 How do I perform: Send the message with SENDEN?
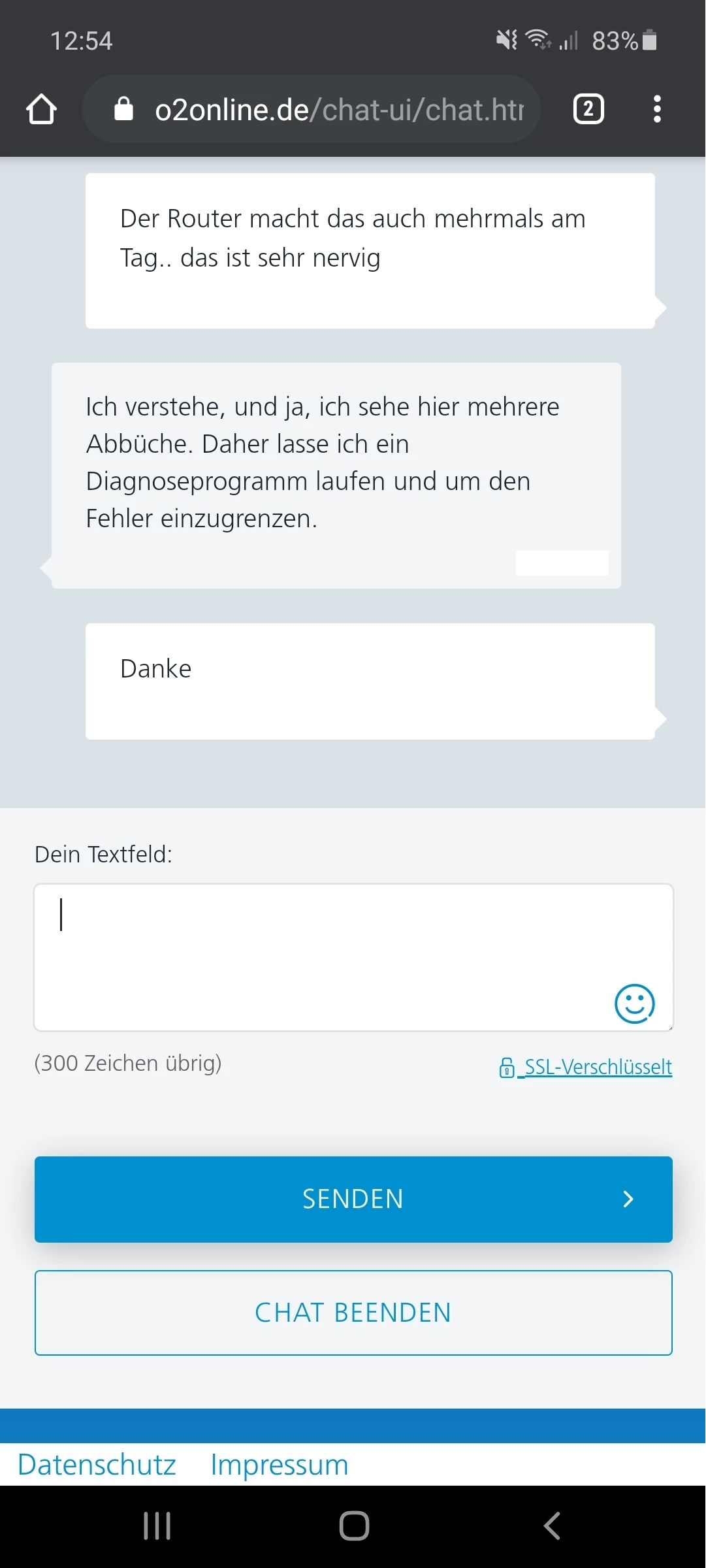click(x=353, y=1199)
